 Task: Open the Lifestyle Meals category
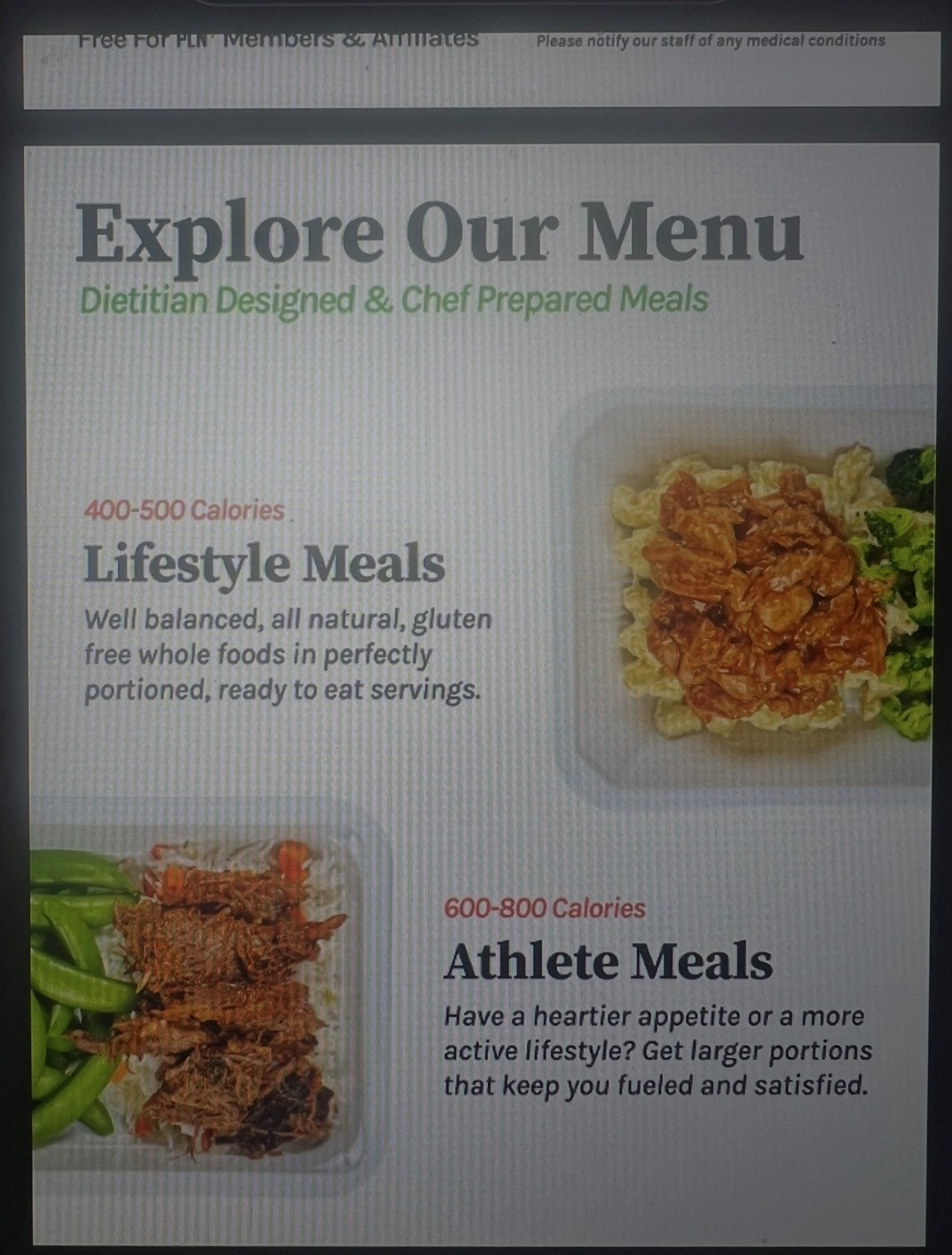[x=264, y=564]
